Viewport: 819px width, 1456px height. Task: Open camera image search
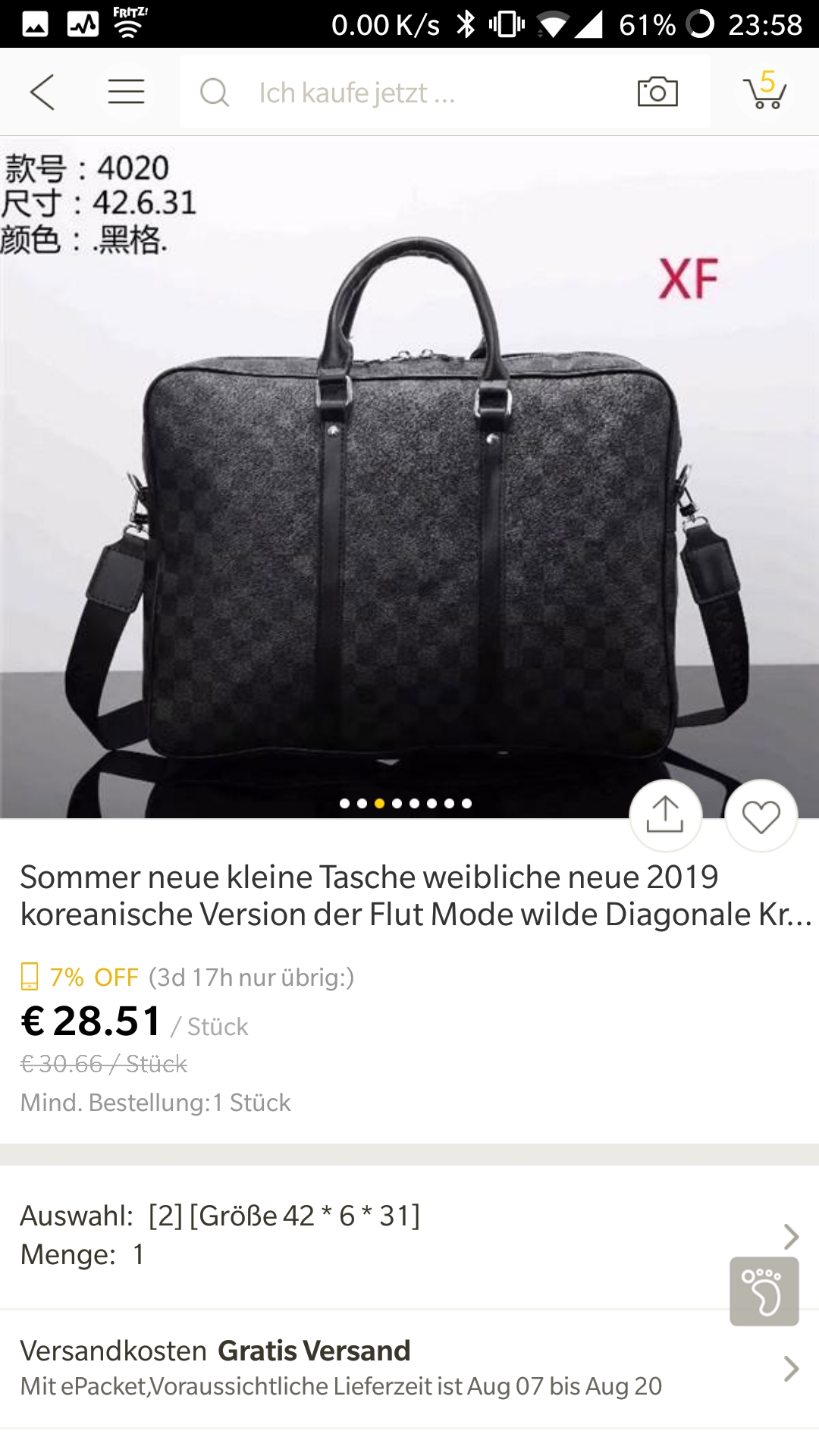pos(657,93)
